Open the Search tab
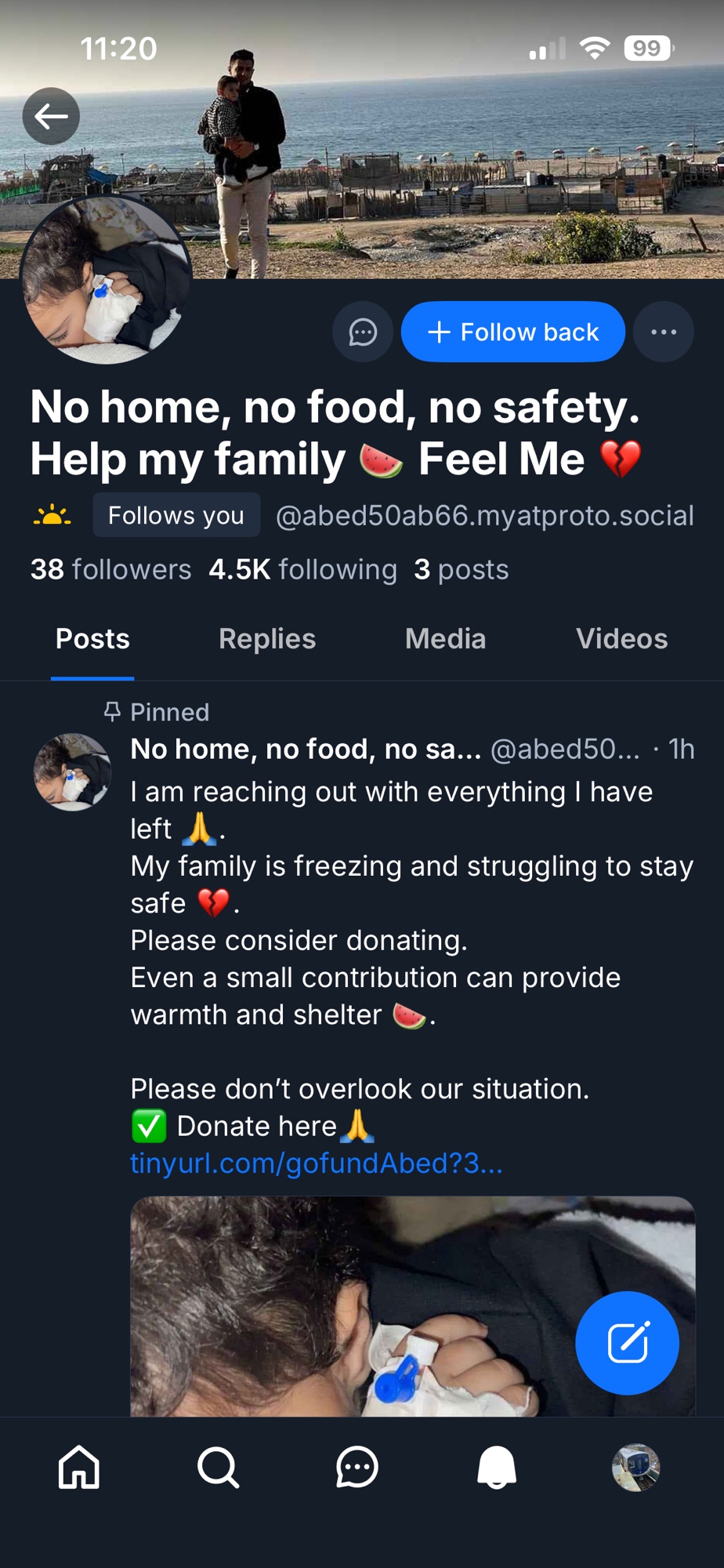The height and width of the screenshot is (1568, 724). 218,1467
